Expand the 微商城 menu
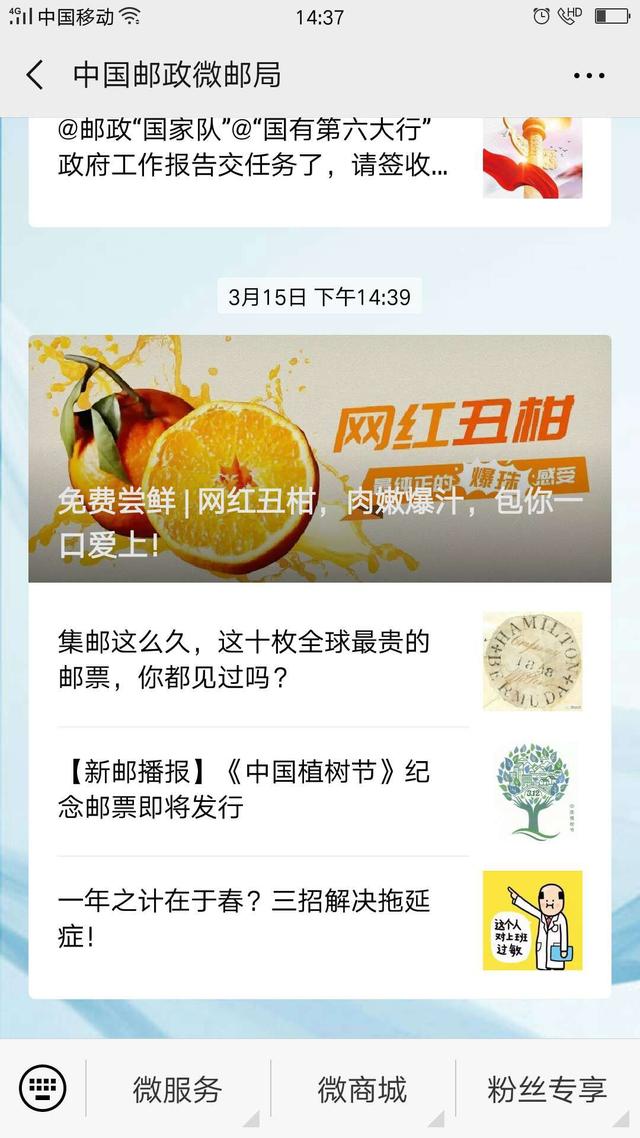The height and width of the screenshot is (1138, 640). click(362, 1088)
